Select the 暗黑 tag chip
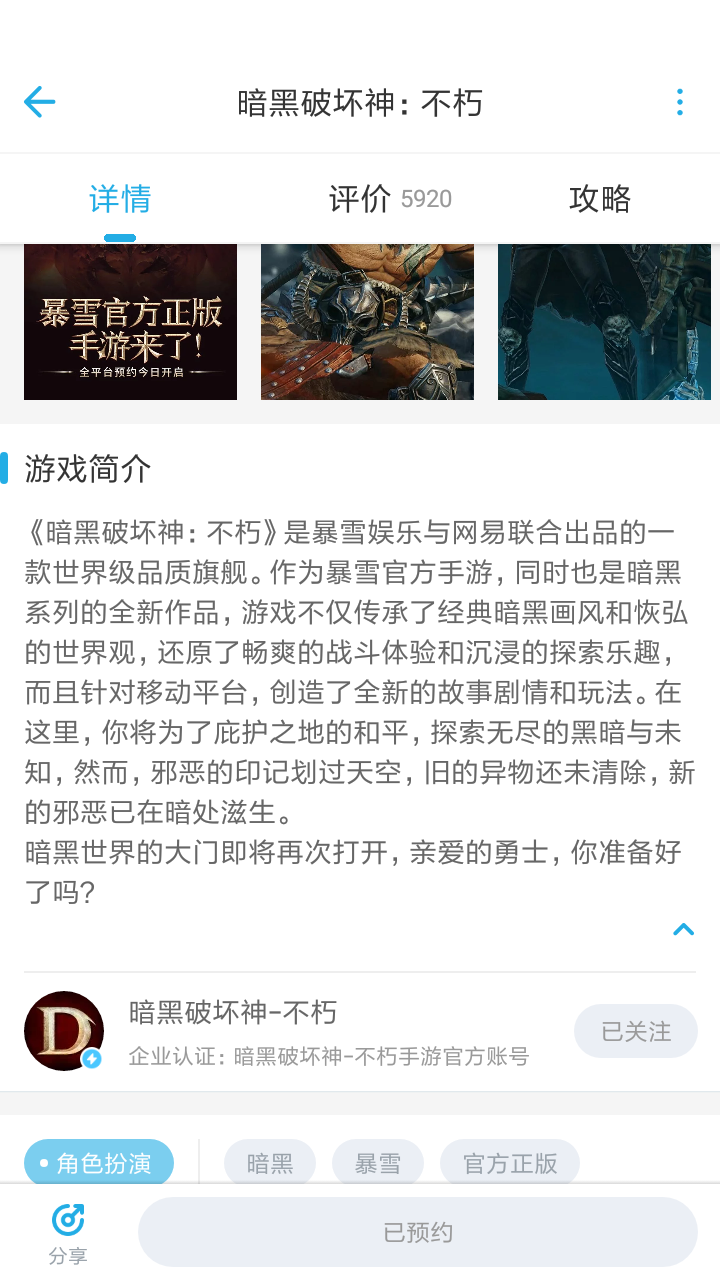720x1280 pixels. 270,1163
